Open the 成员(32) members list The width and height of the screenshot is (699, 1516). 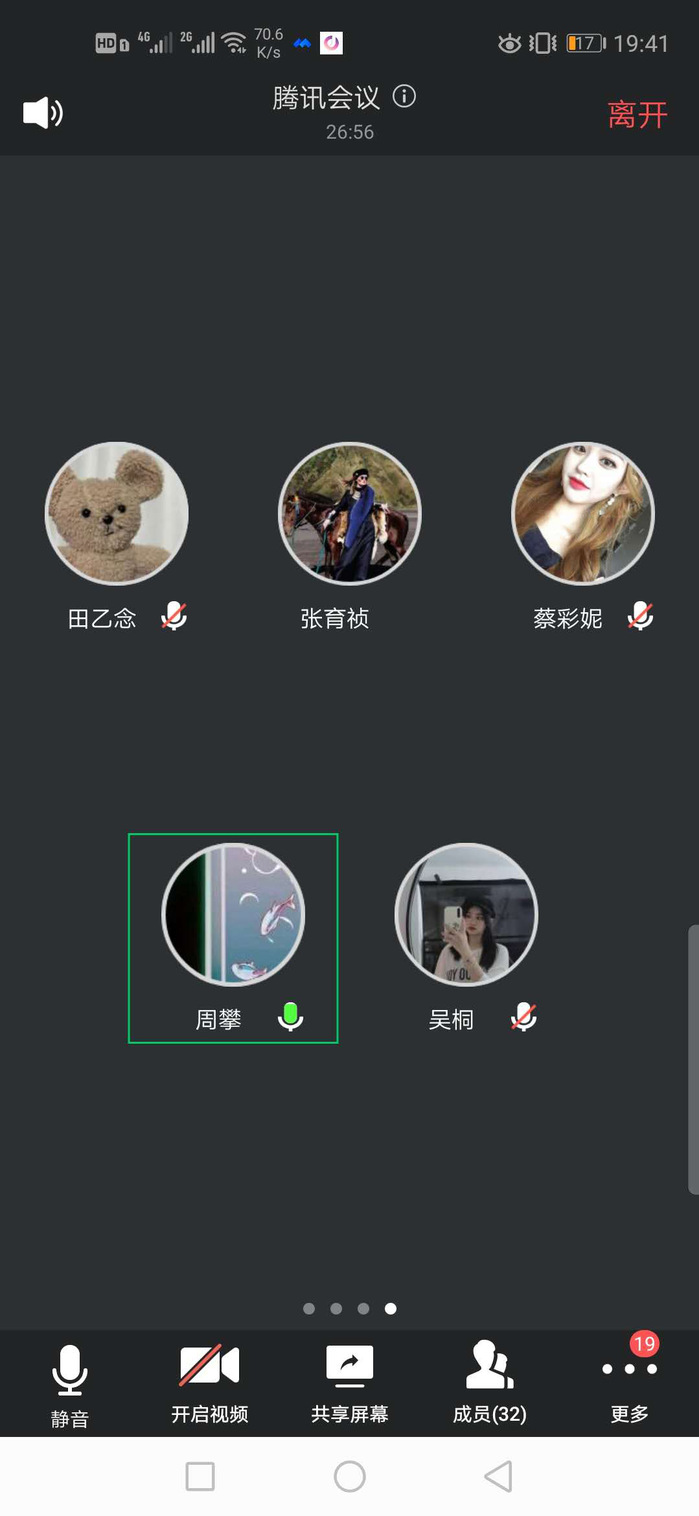(x=489, y=1384)
